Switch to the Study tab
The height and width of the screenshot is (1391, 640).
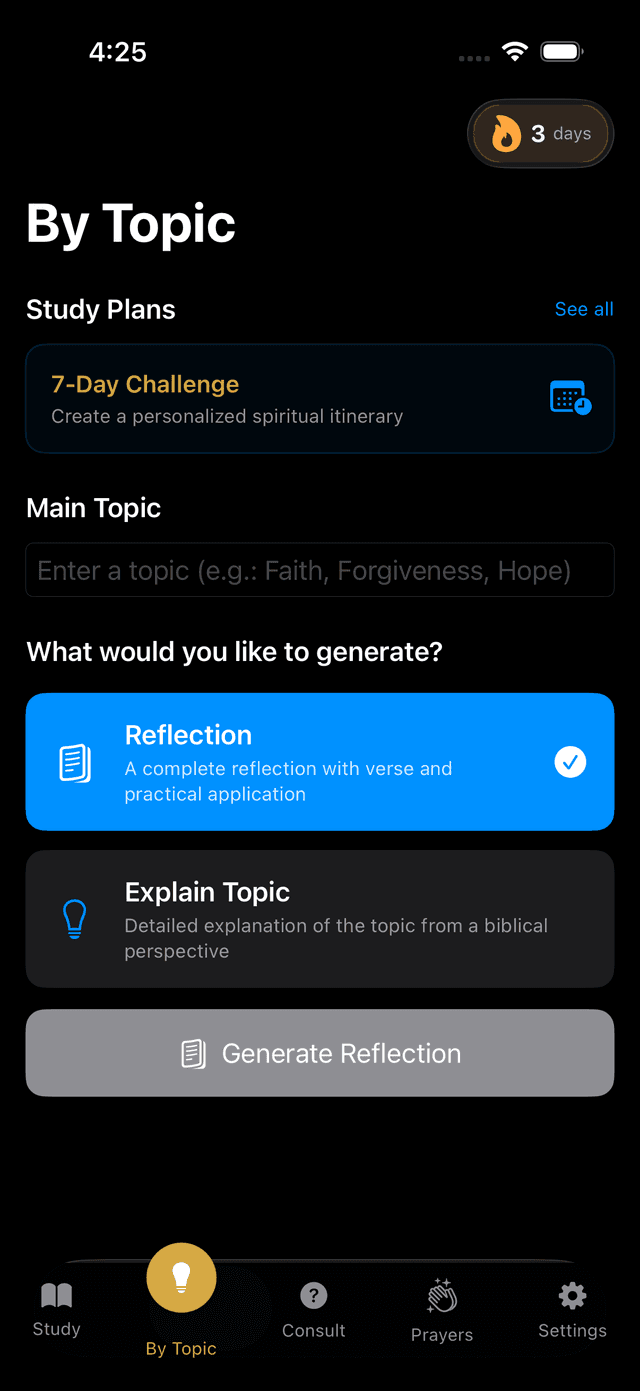pyautogui.click(x=56, y=1309)
